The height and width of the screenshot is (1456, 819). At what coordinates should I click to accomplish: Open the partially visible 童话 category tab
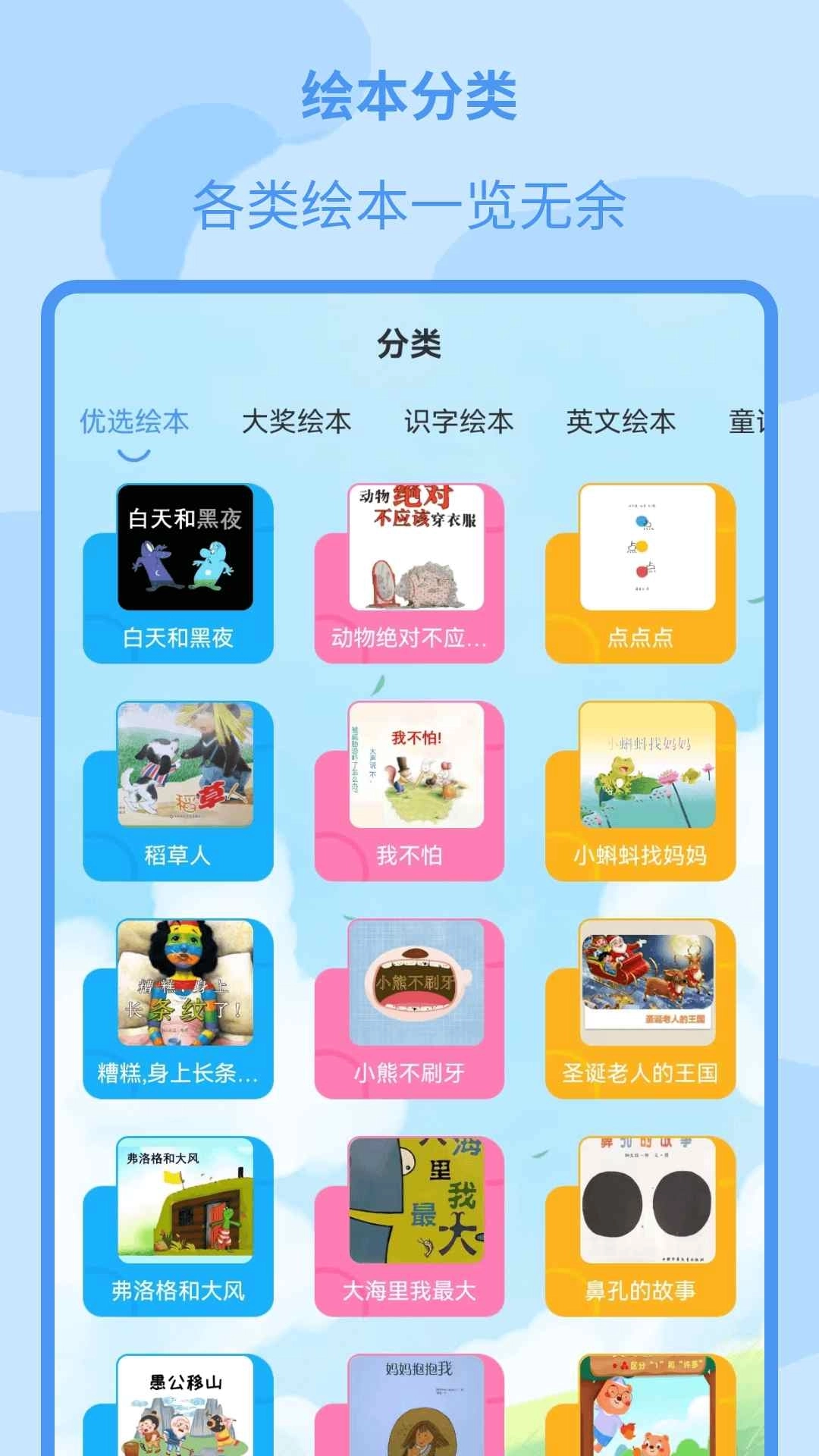tap(750, 423)
